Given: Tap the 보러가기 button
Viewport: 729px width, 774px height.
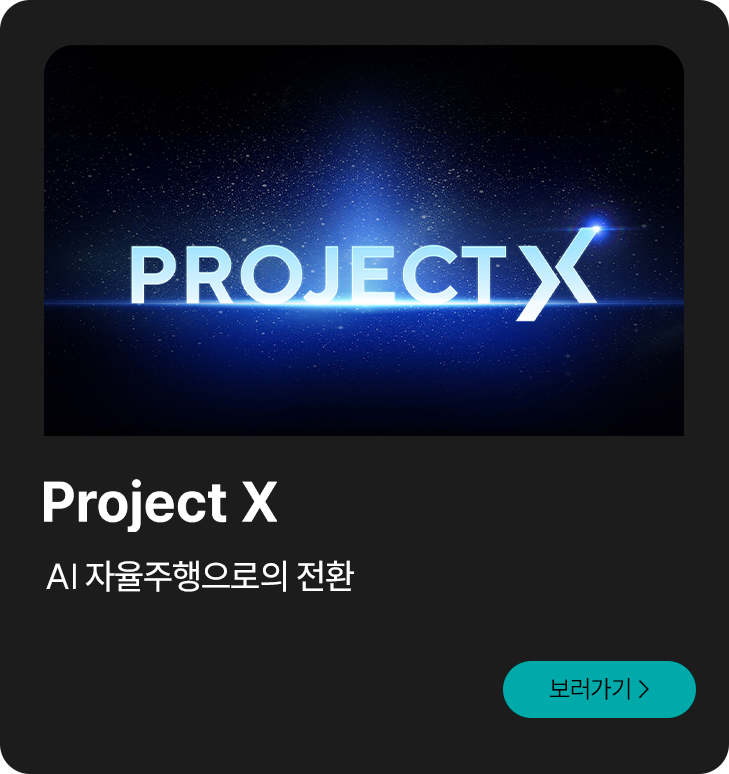Looking at the screenshot, I should (599, 689).
